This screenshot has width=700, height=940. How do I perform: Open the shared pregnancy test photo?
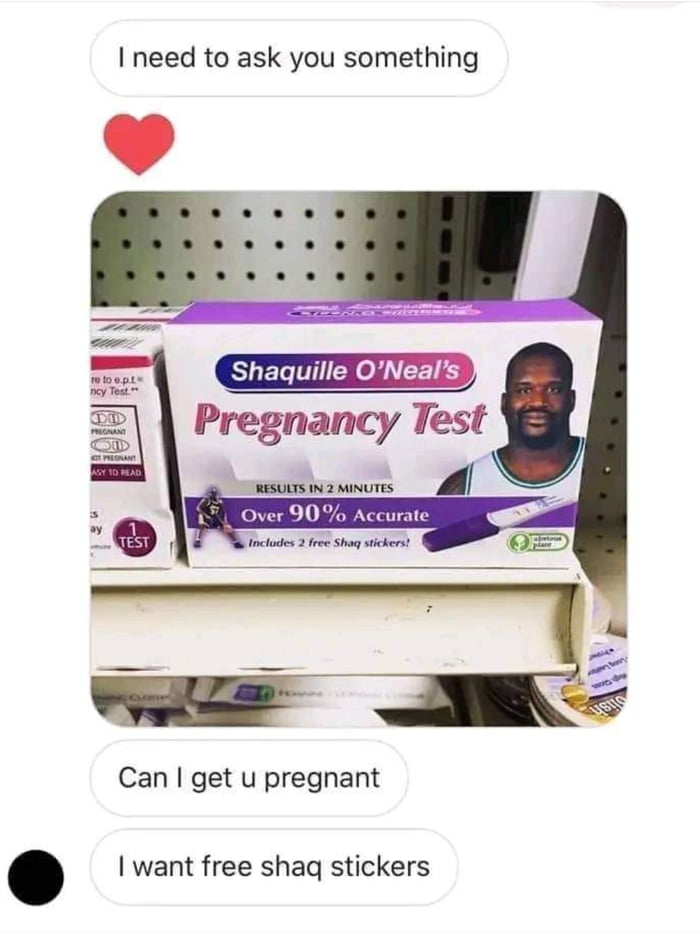click(358, 458)
